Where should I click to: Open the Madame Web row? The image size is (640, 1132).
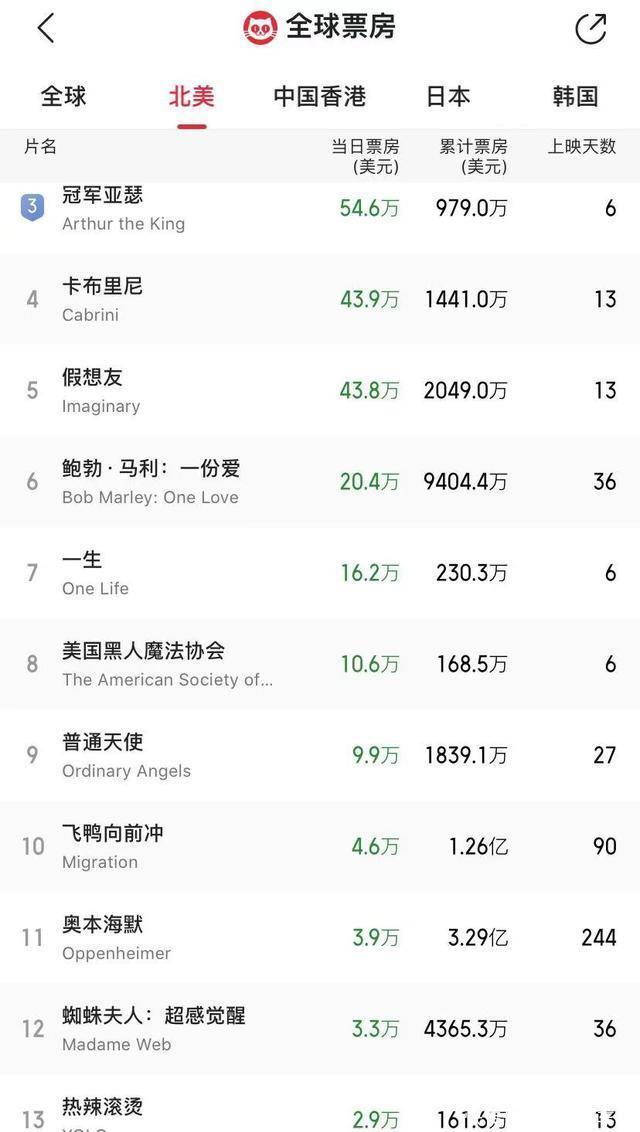point(320,1029)
